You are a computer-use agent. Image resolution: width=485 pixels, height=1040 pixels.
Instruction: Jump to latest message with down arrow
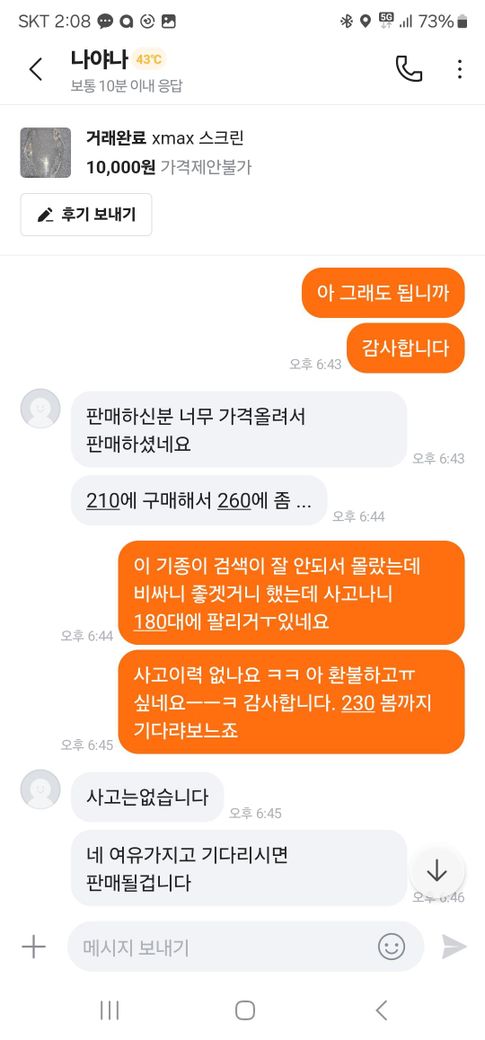[x=437, y=871]
